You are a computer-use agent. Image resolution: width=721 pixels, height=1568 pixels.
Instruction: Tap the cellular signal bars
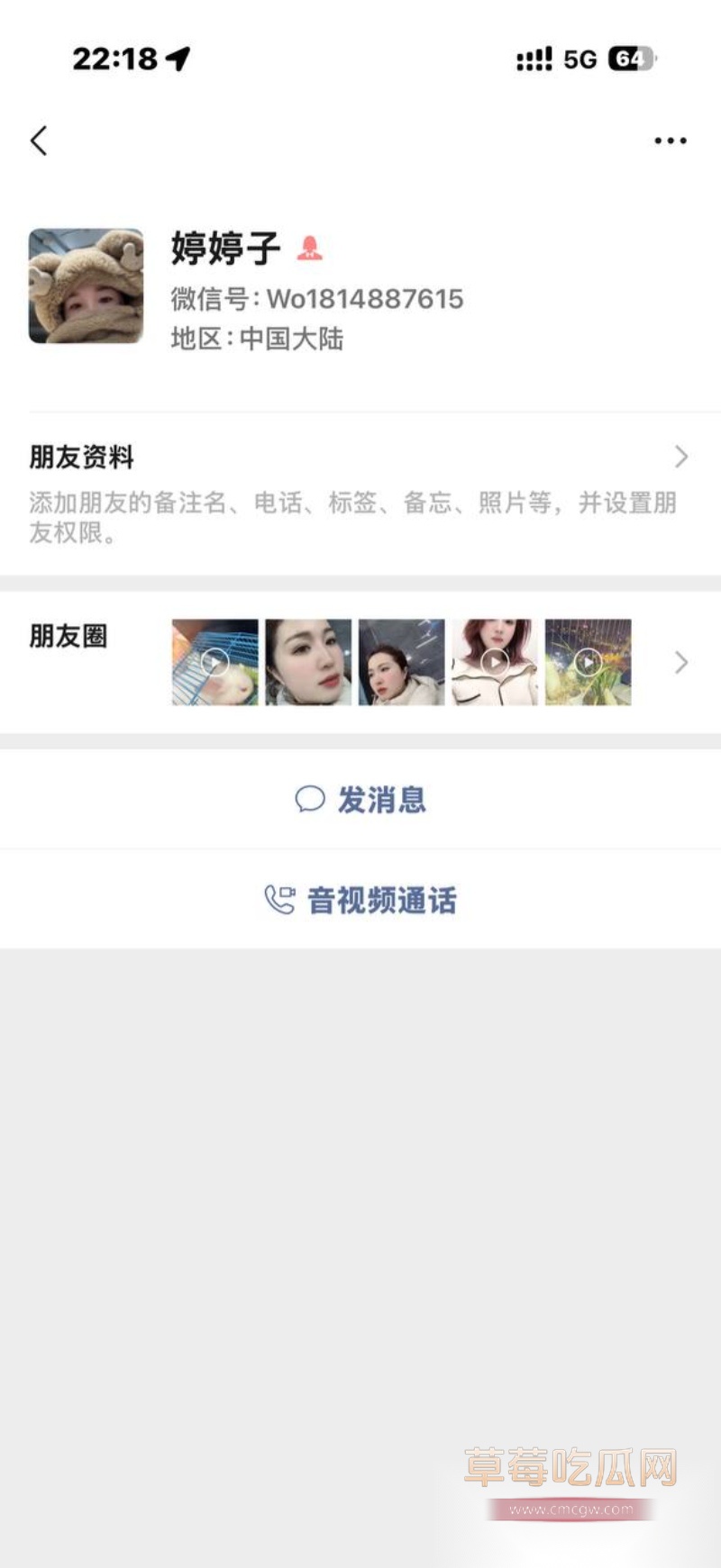point(532,58)
